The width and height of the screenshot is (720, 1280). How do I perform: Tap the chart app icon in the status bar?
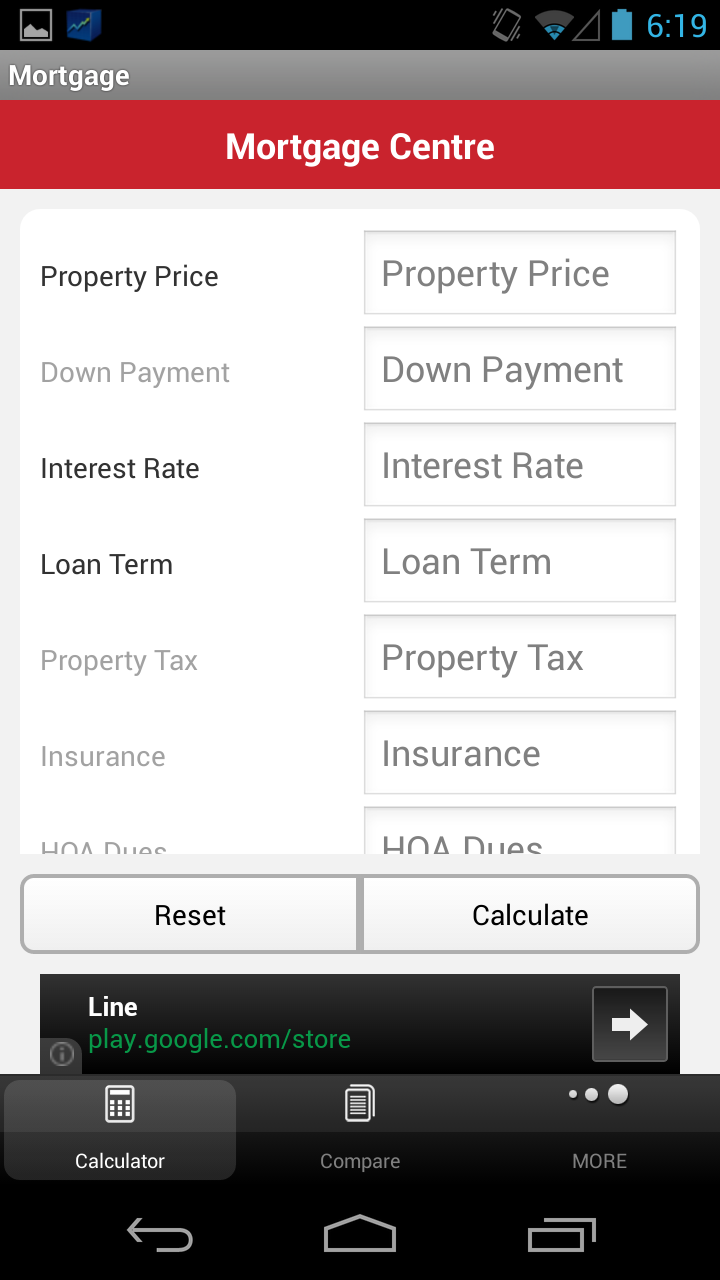82,22
